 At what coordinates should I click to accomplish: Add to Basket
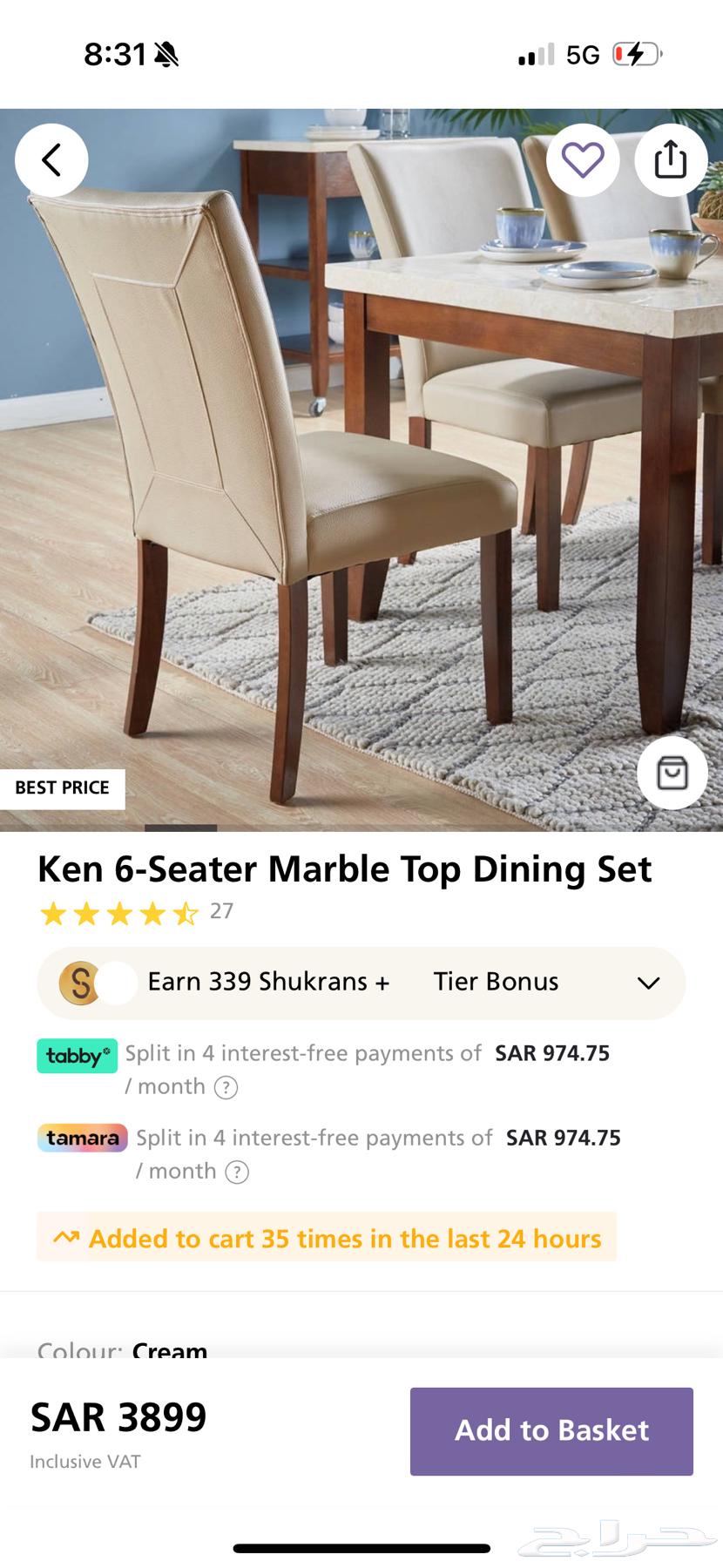click(551, 1431)
